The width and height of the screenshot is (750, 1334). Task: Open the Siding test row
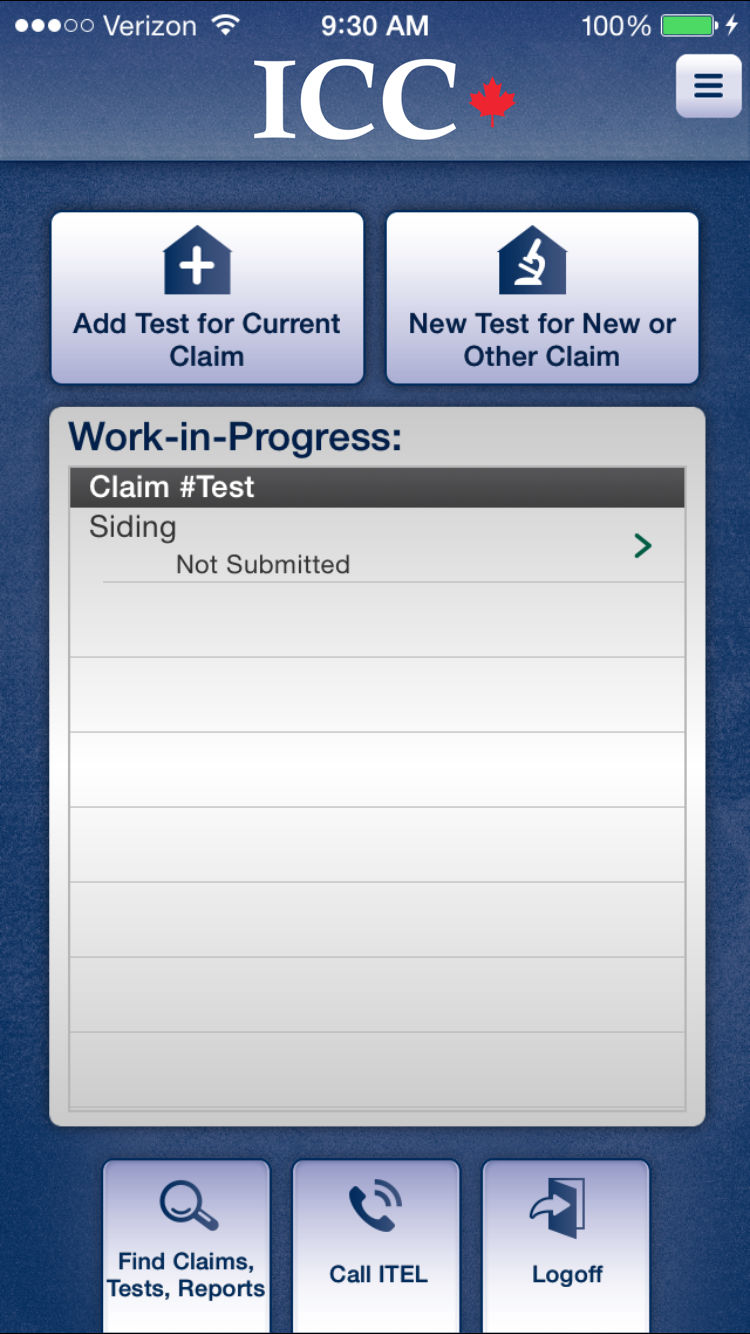(x=377, y=545)
